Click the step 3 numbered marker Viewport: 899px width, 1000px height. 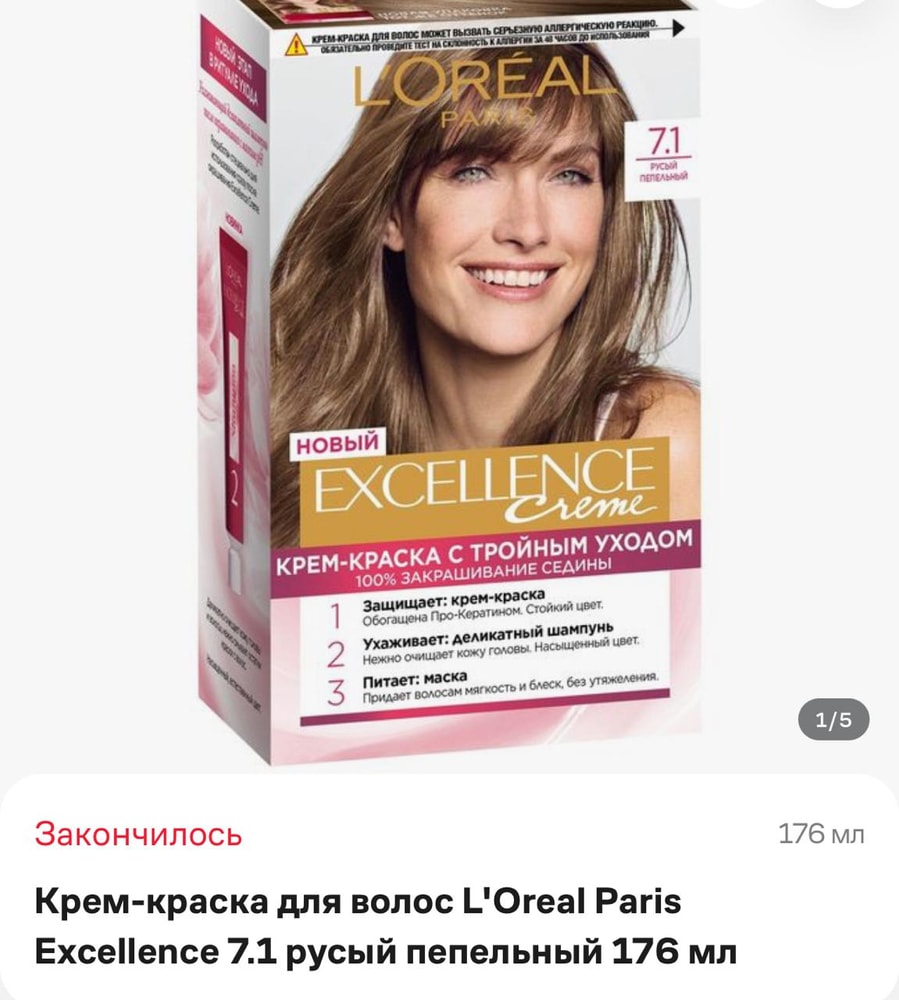pos(337,690)
